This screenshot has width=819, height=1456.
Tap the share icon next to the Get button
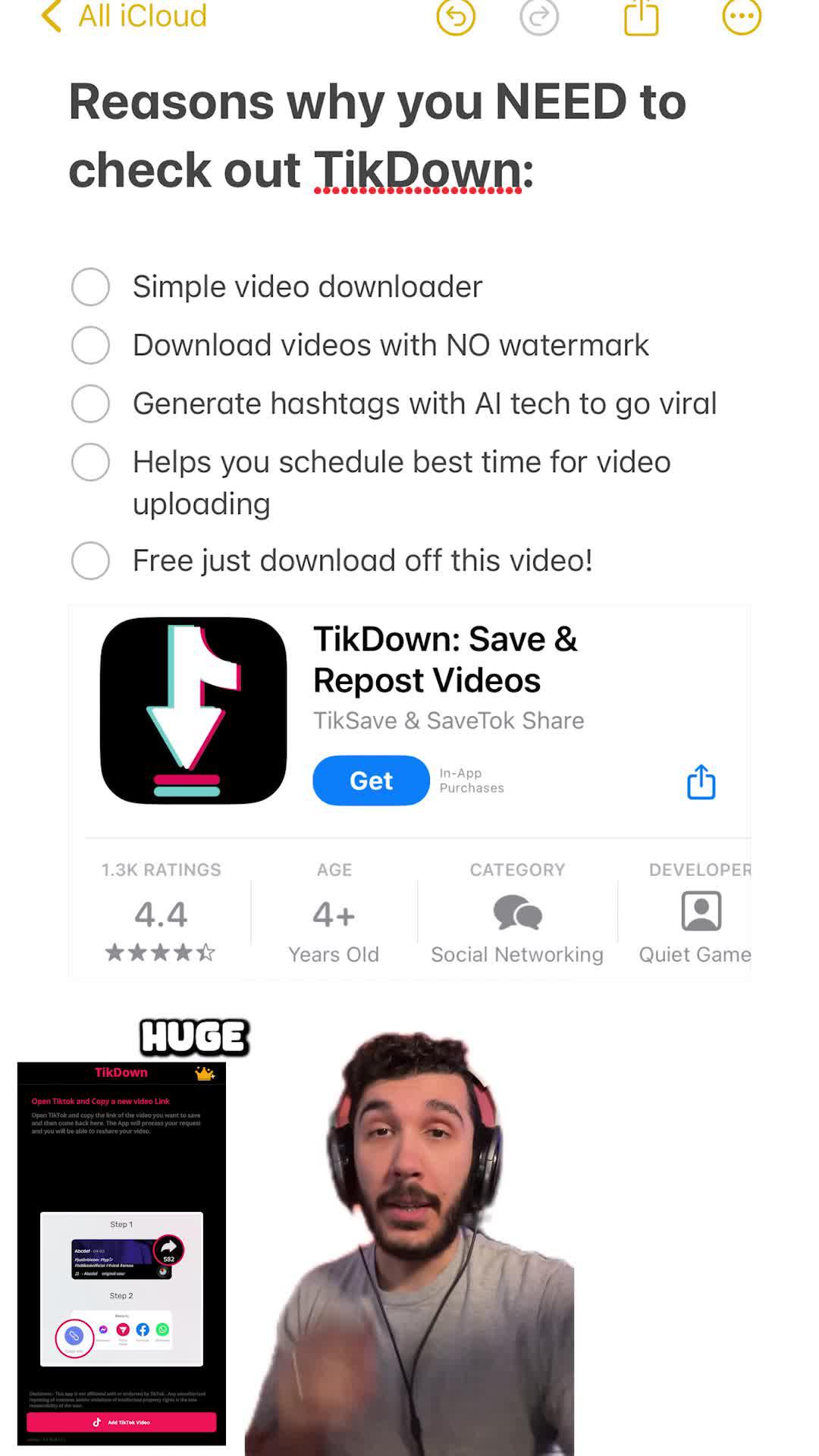[700, 782]
